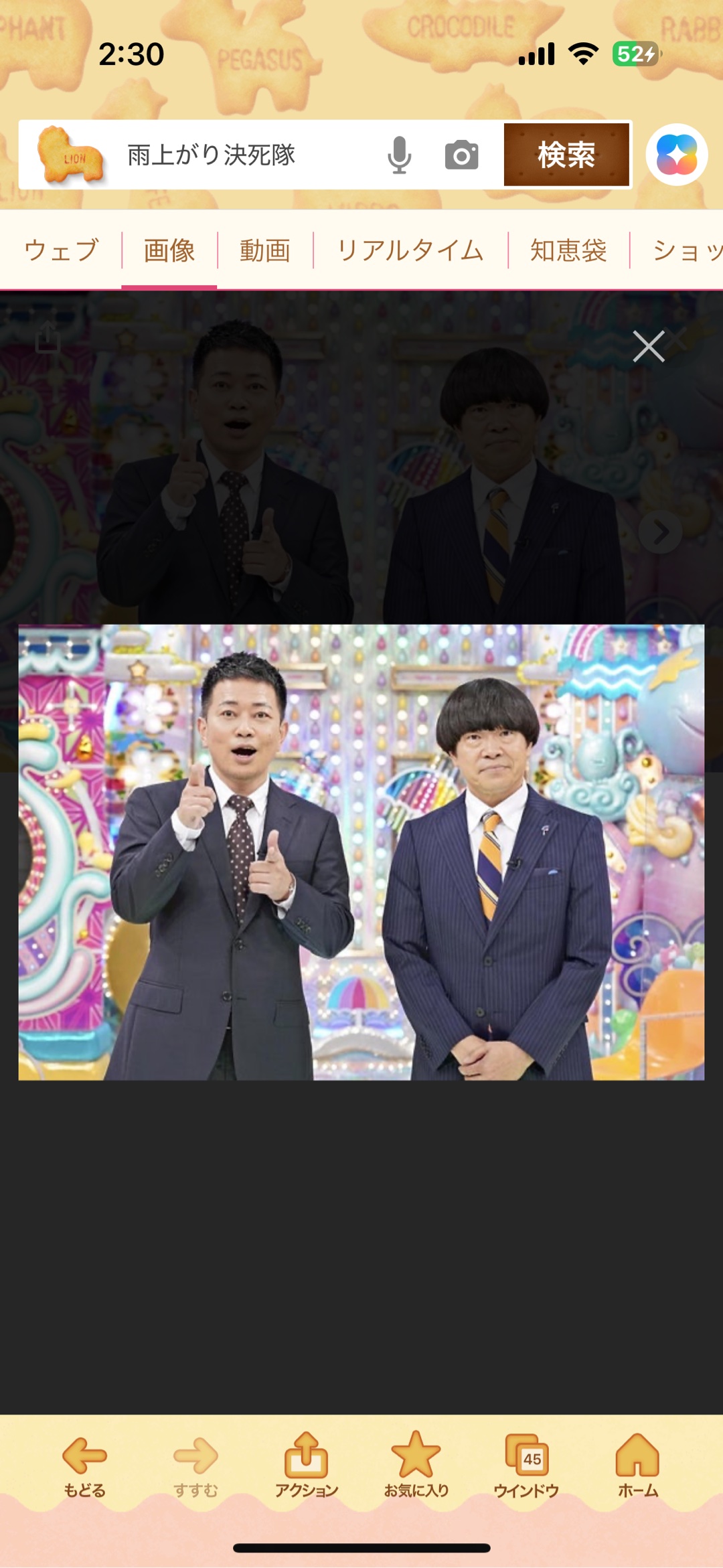This screenshot has width=723, height=1568.
Task: Close the image preview with the X
Action: tap(649, 346)
